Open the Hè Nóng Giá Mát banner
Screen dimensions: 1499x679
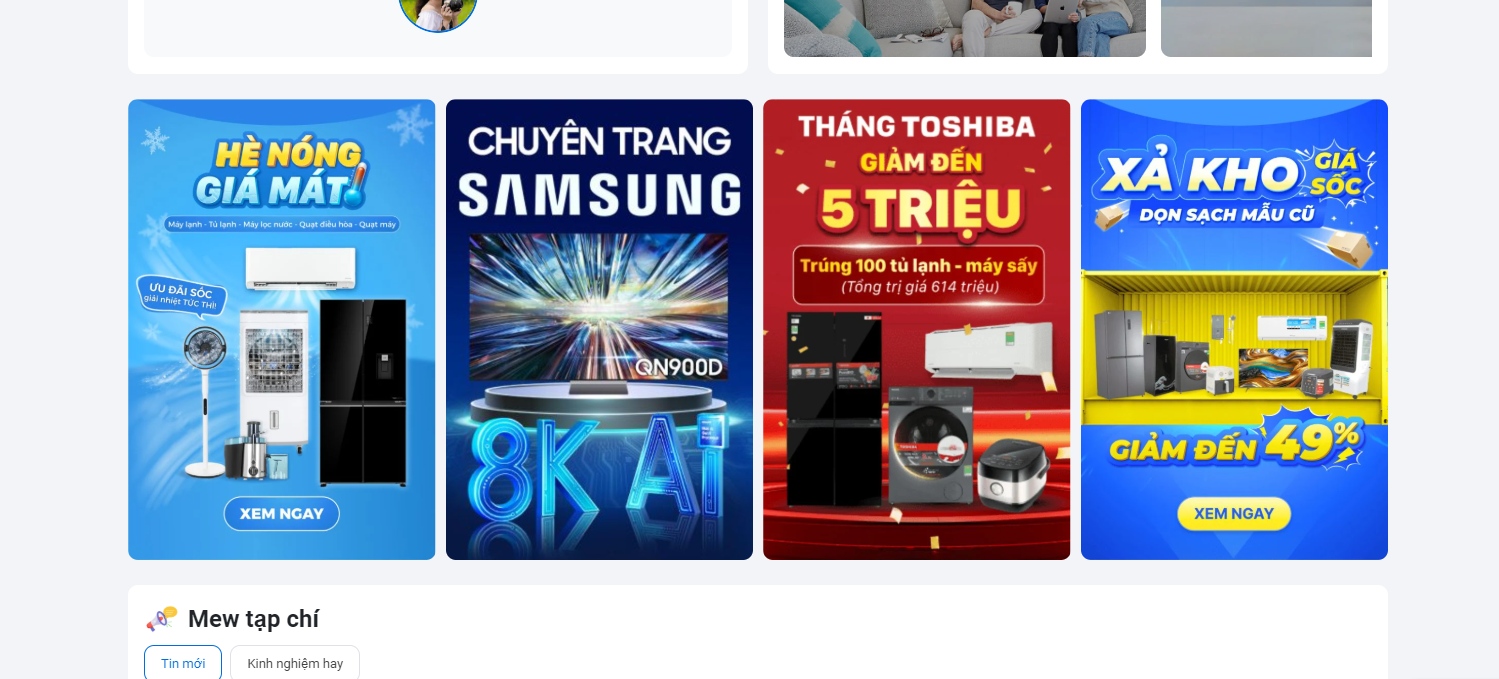281,330
